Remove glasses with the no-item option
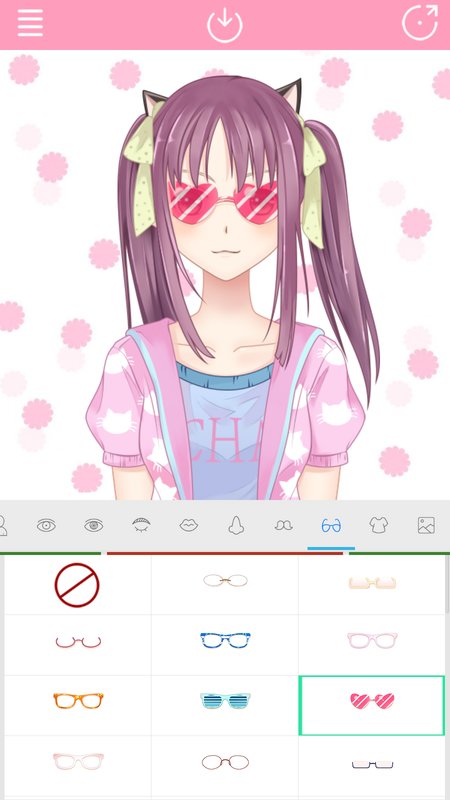 tap(77, 585)
